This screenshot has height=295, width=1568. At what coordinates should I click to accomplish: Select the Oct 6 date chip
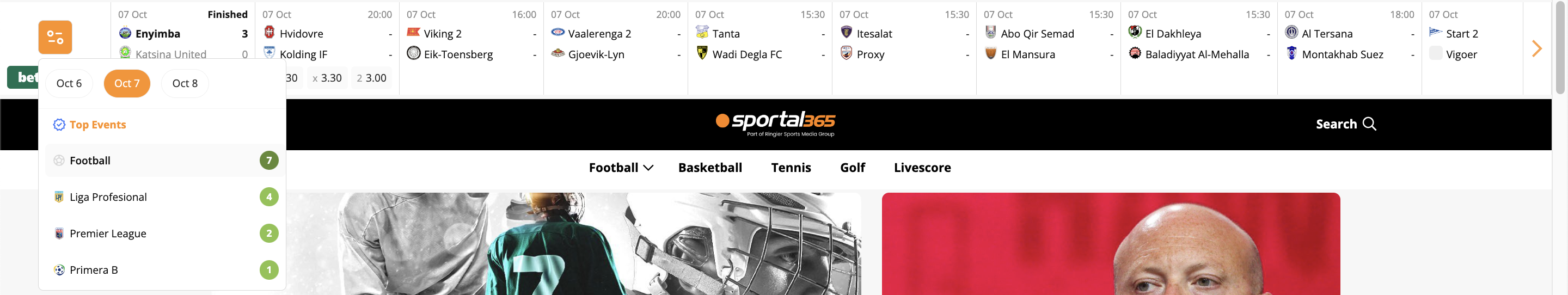(69, 83)
